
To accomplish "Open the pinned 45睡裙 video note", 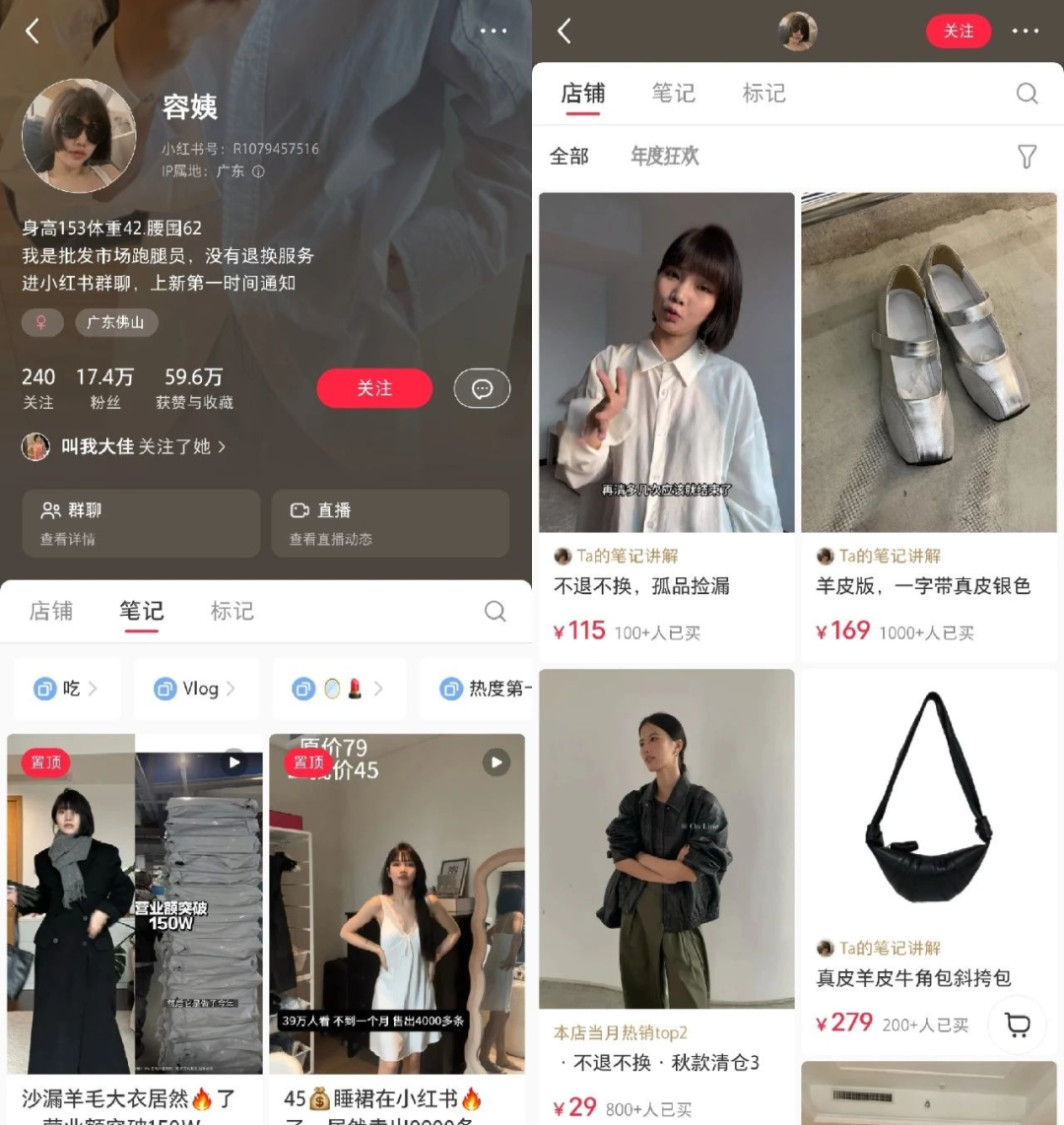I will coord(397,903).
